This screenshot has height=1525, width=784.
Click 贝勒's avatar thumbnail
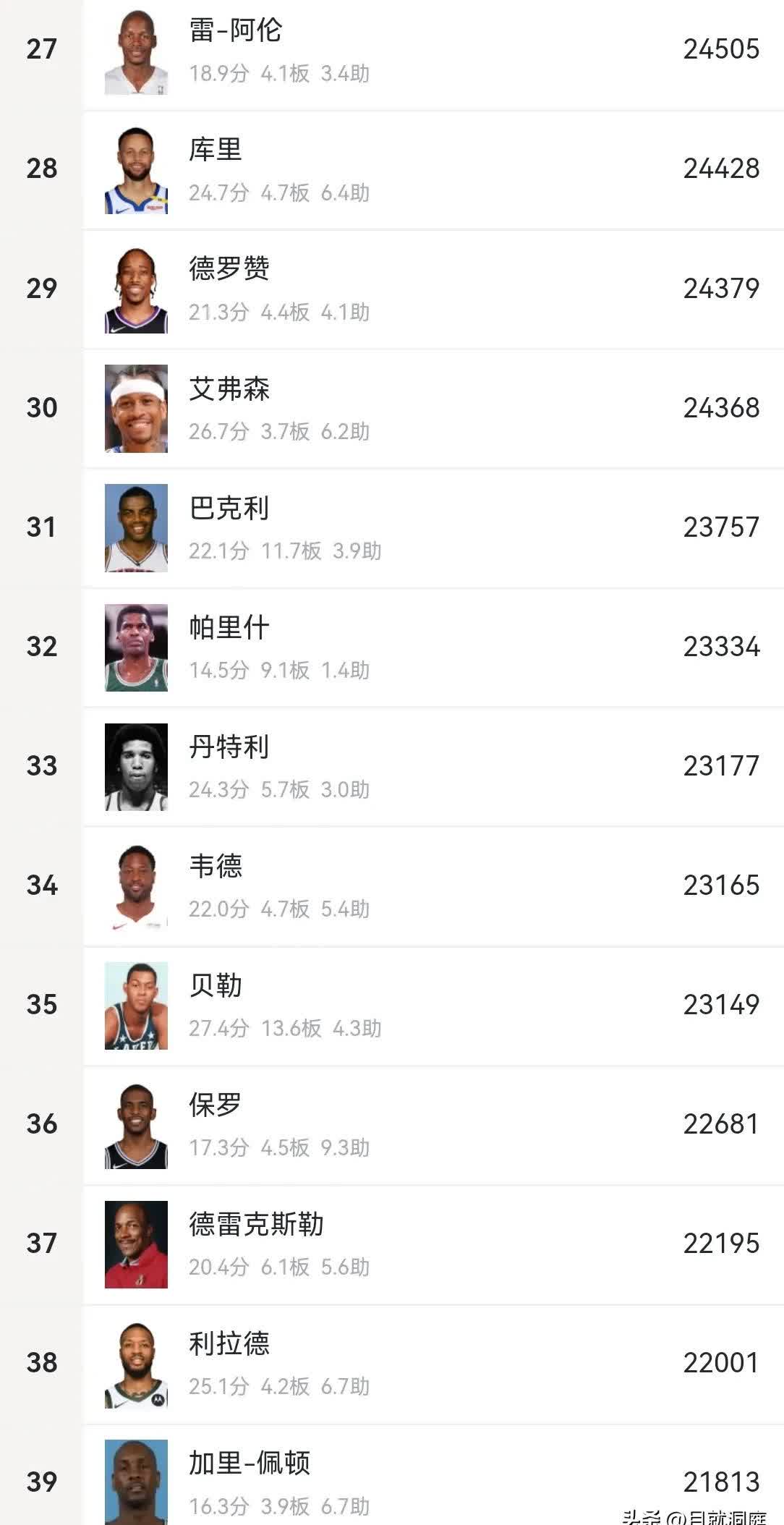137,1004
